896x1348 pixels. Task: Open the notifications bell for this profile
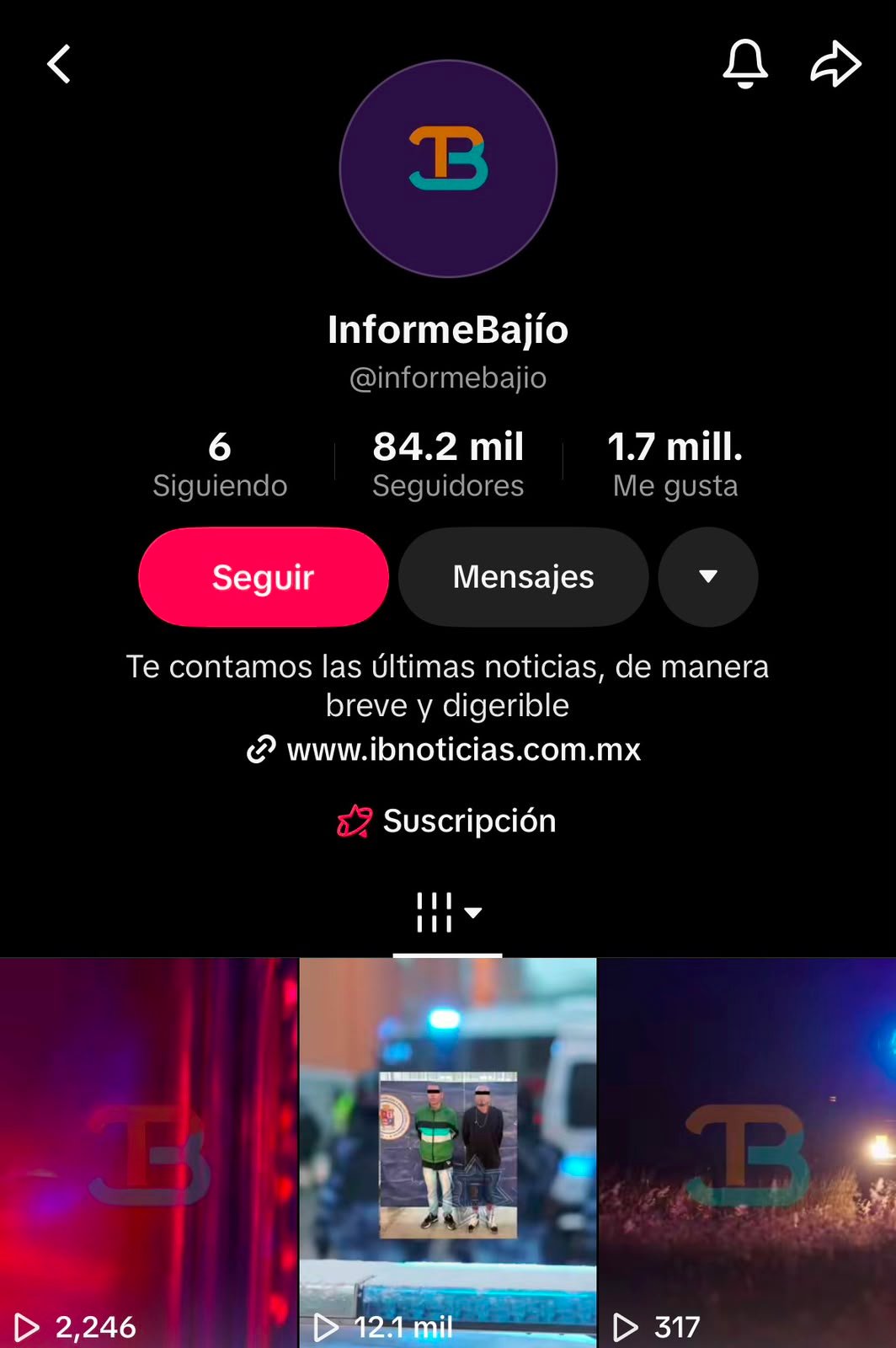(x=745, y=63)
